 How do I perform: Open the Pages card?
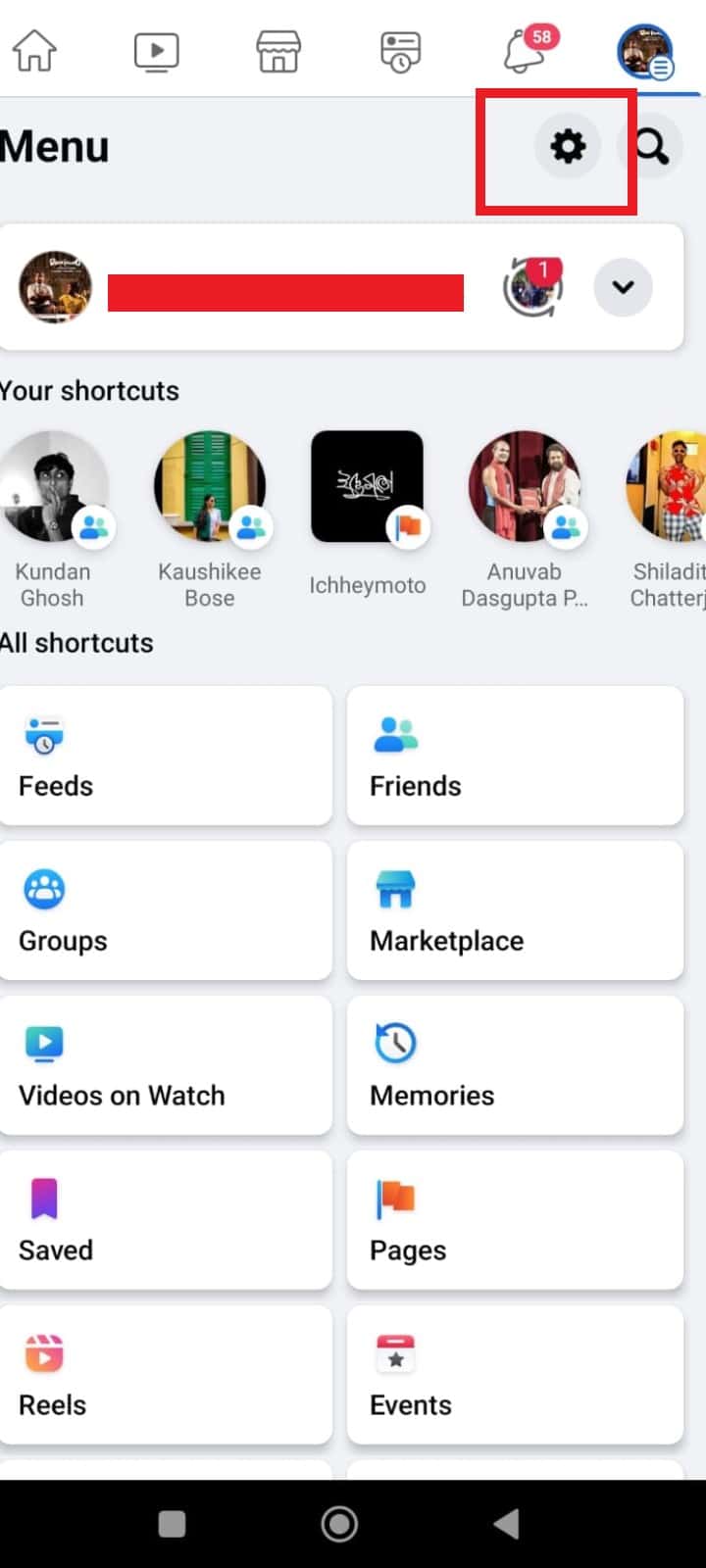515,1220
